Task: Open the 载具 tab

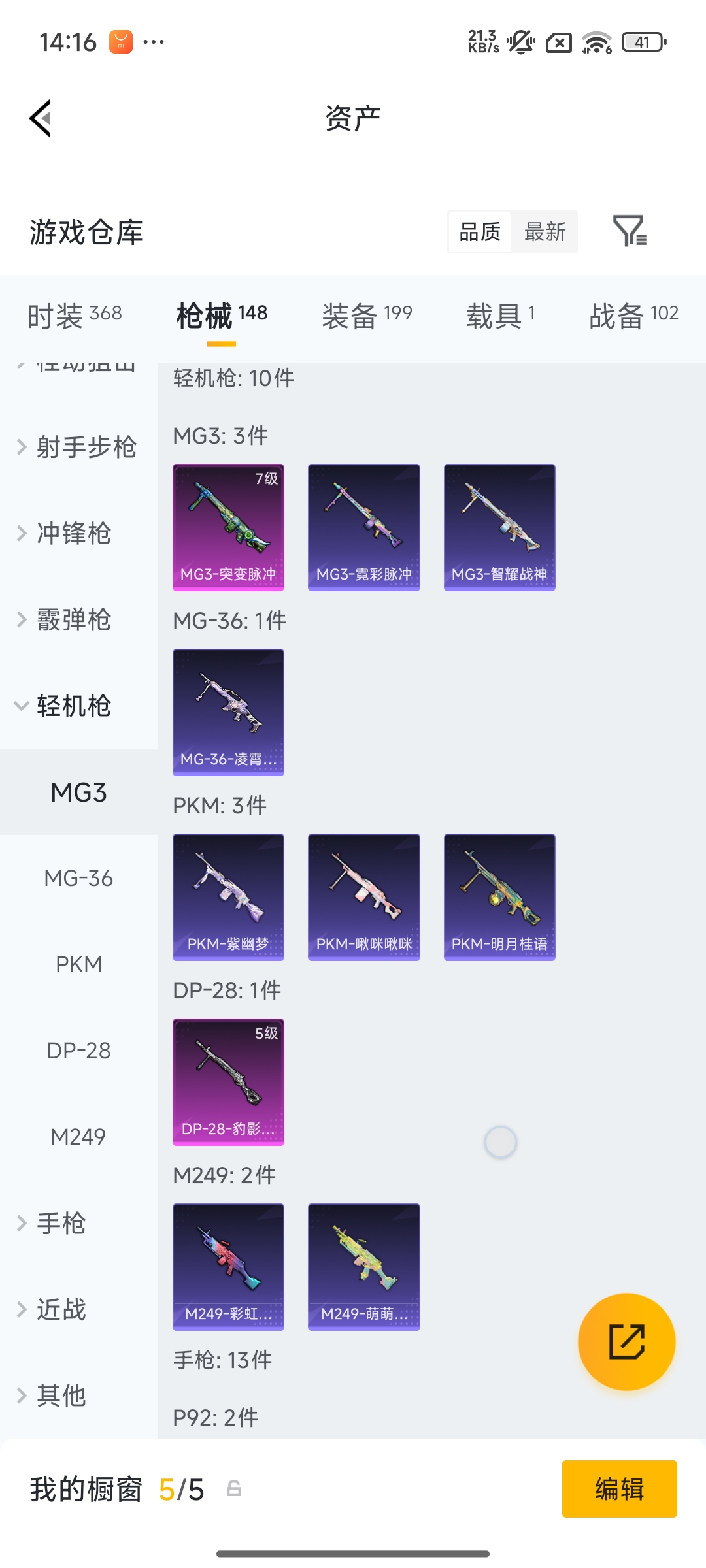Action: [x=501, y=316]
